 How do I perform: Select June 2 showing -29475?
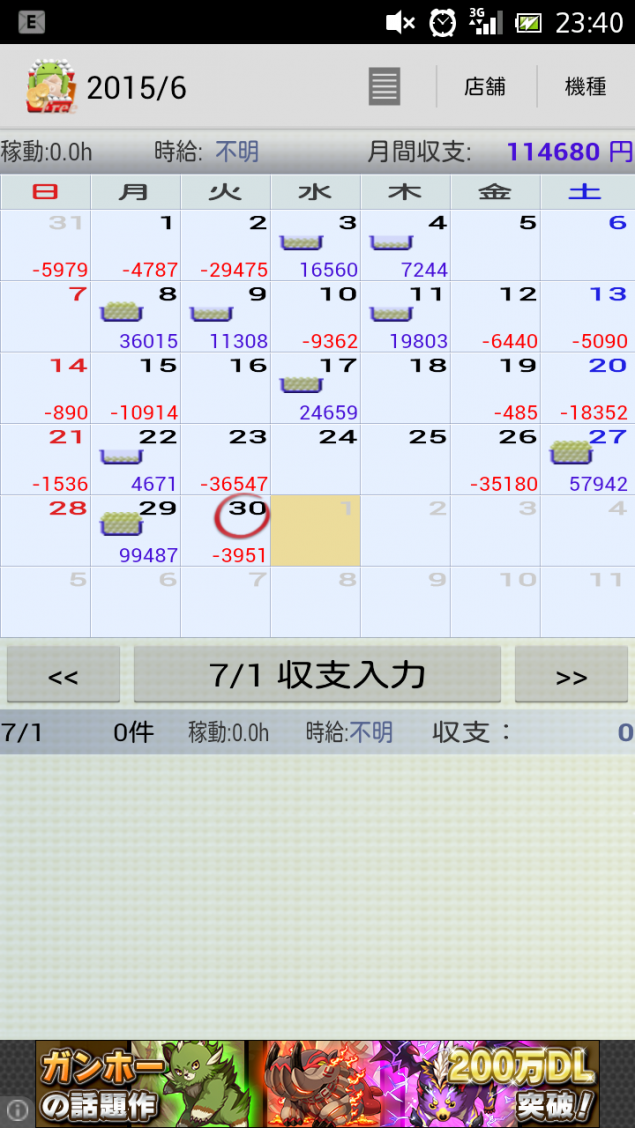pyautogui.click(x=226, y=245)
